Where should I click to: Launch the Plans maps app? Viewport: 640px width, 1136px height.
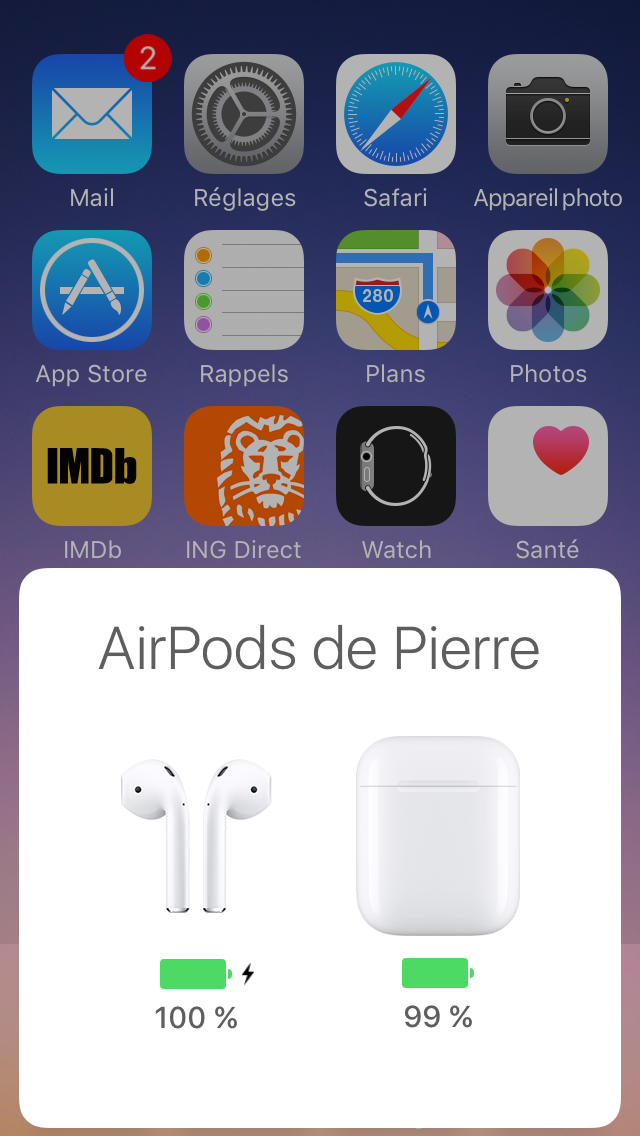(396, 290)
